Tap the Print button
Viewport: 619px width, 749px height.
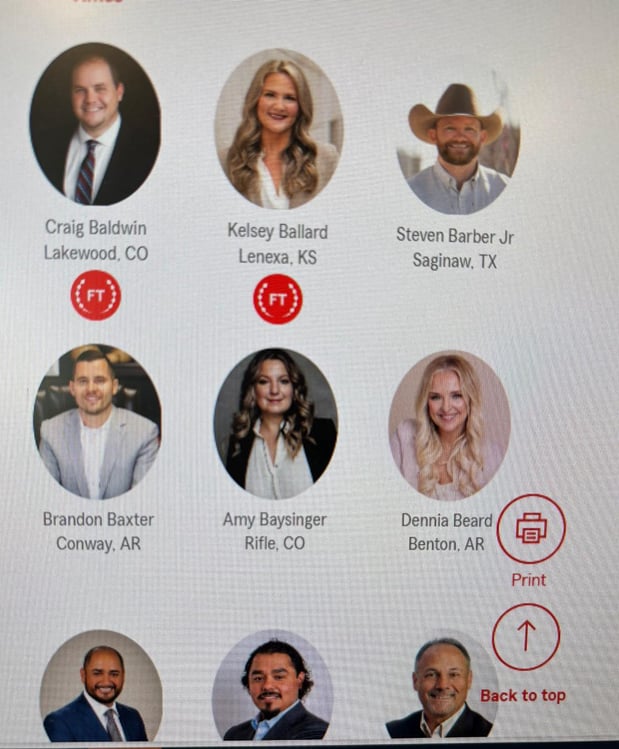530,529
